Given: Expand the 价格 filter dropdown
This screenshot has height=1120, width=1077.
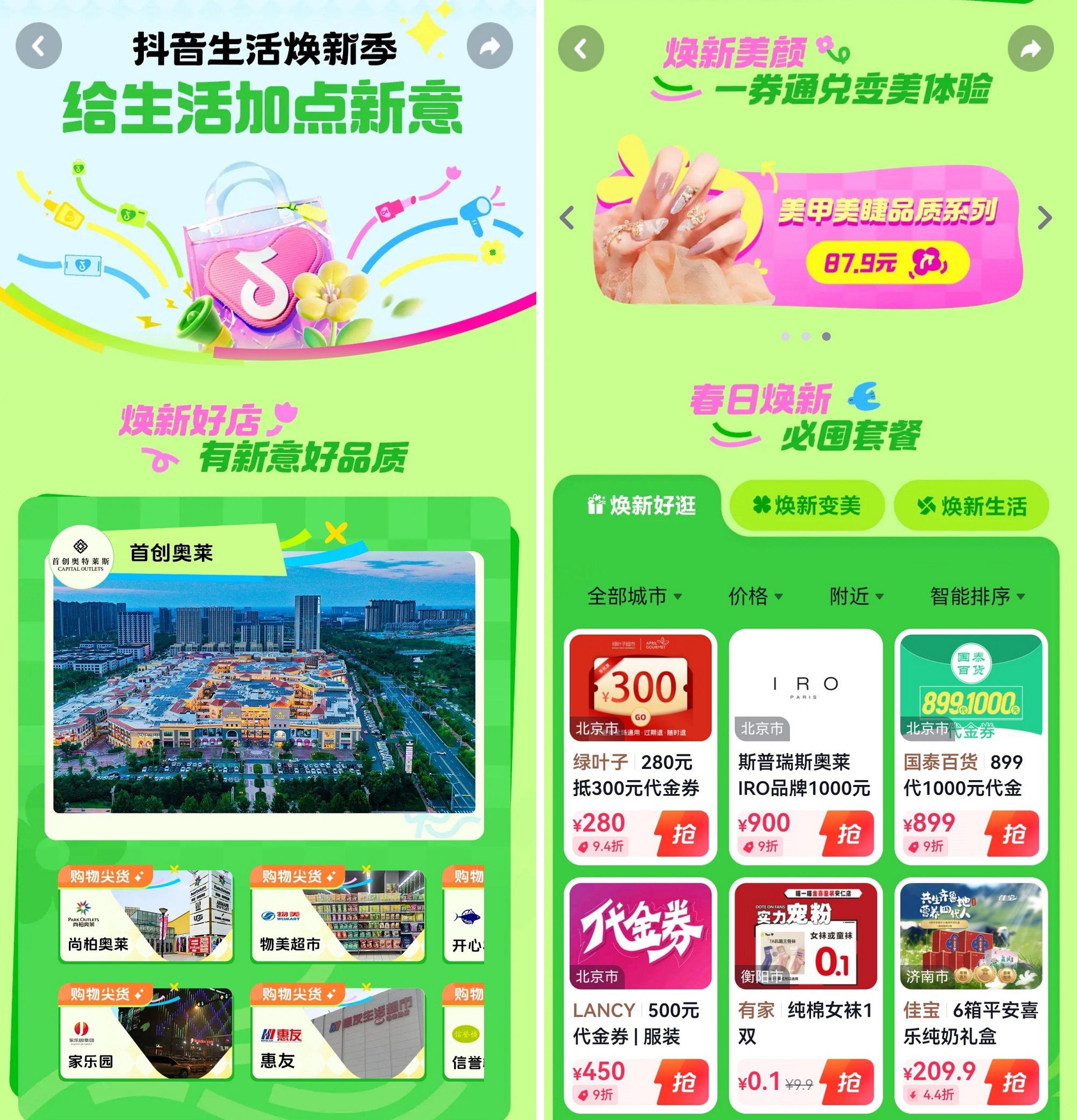Looking at the screenshot, I should point(755,596).
